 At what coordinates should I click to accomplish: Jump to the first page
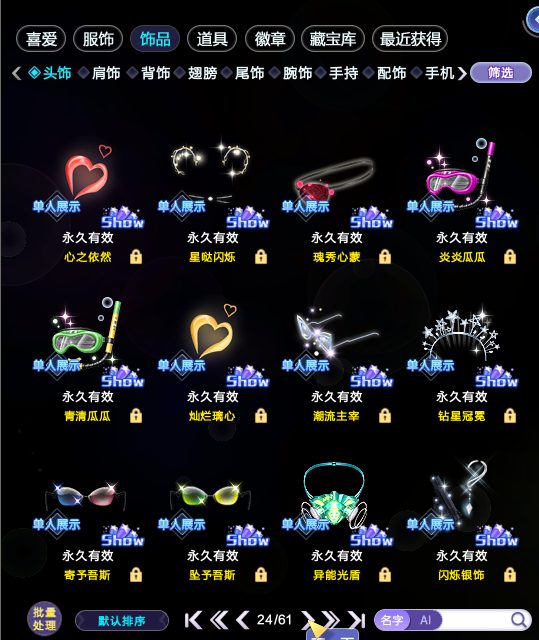[193, 620]
